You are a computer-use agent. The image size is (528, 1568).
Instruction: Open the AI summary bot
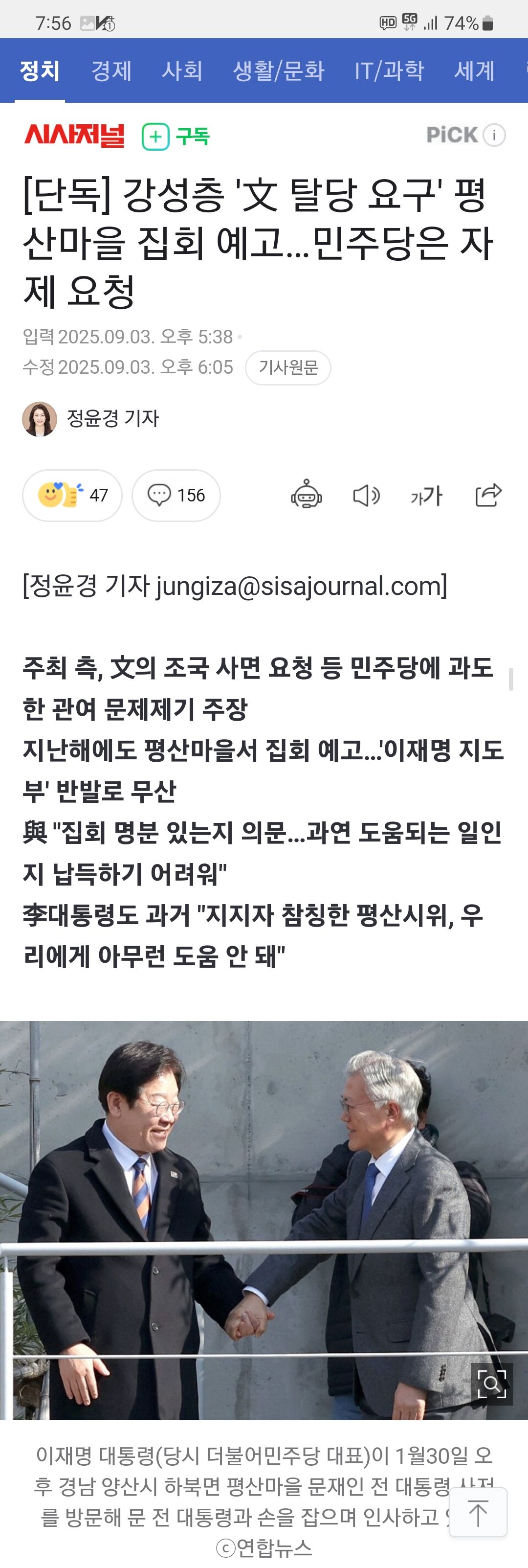(x=306, y=495)
